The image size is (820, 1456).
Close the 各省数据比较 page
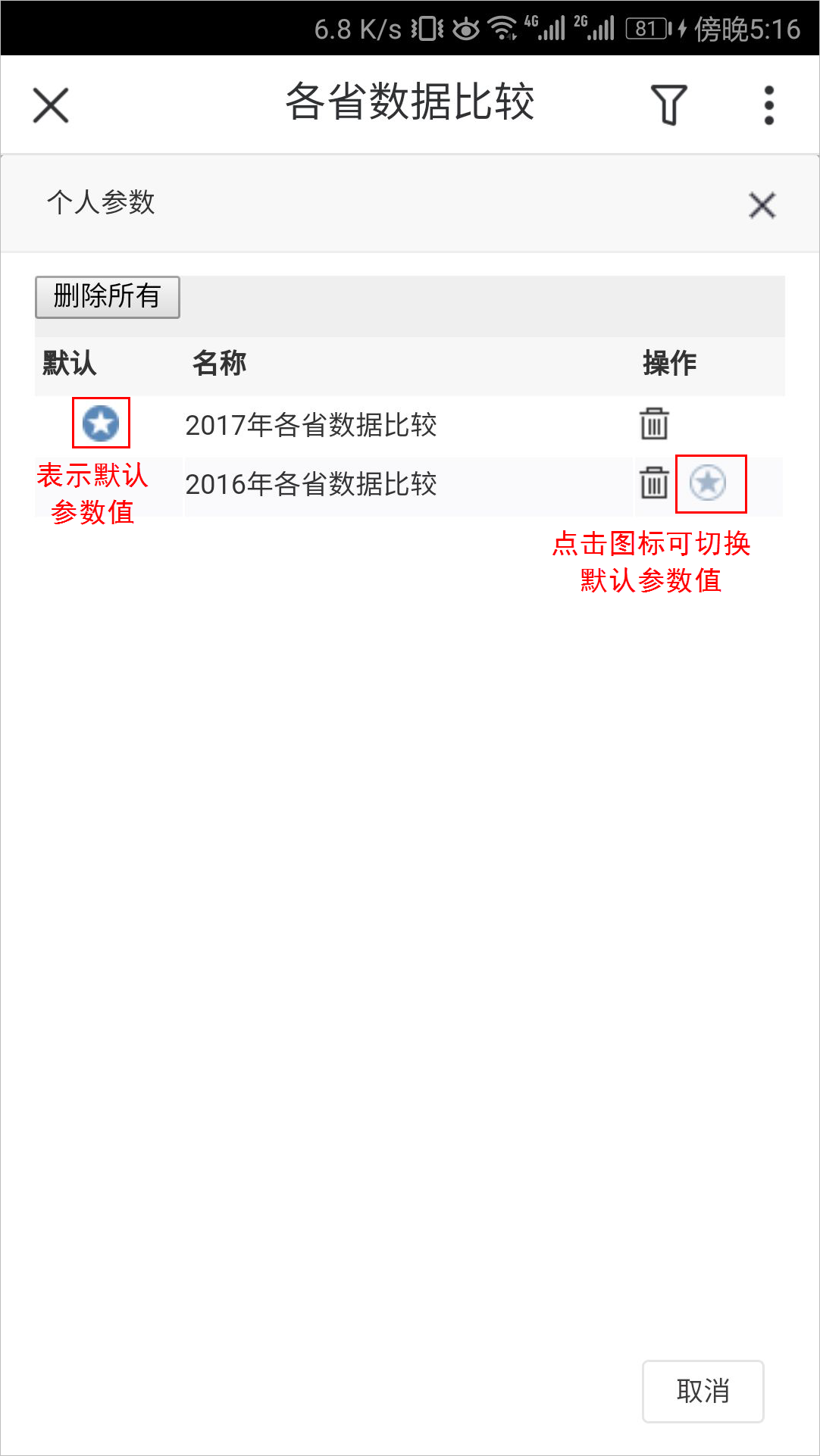point(51,105)
